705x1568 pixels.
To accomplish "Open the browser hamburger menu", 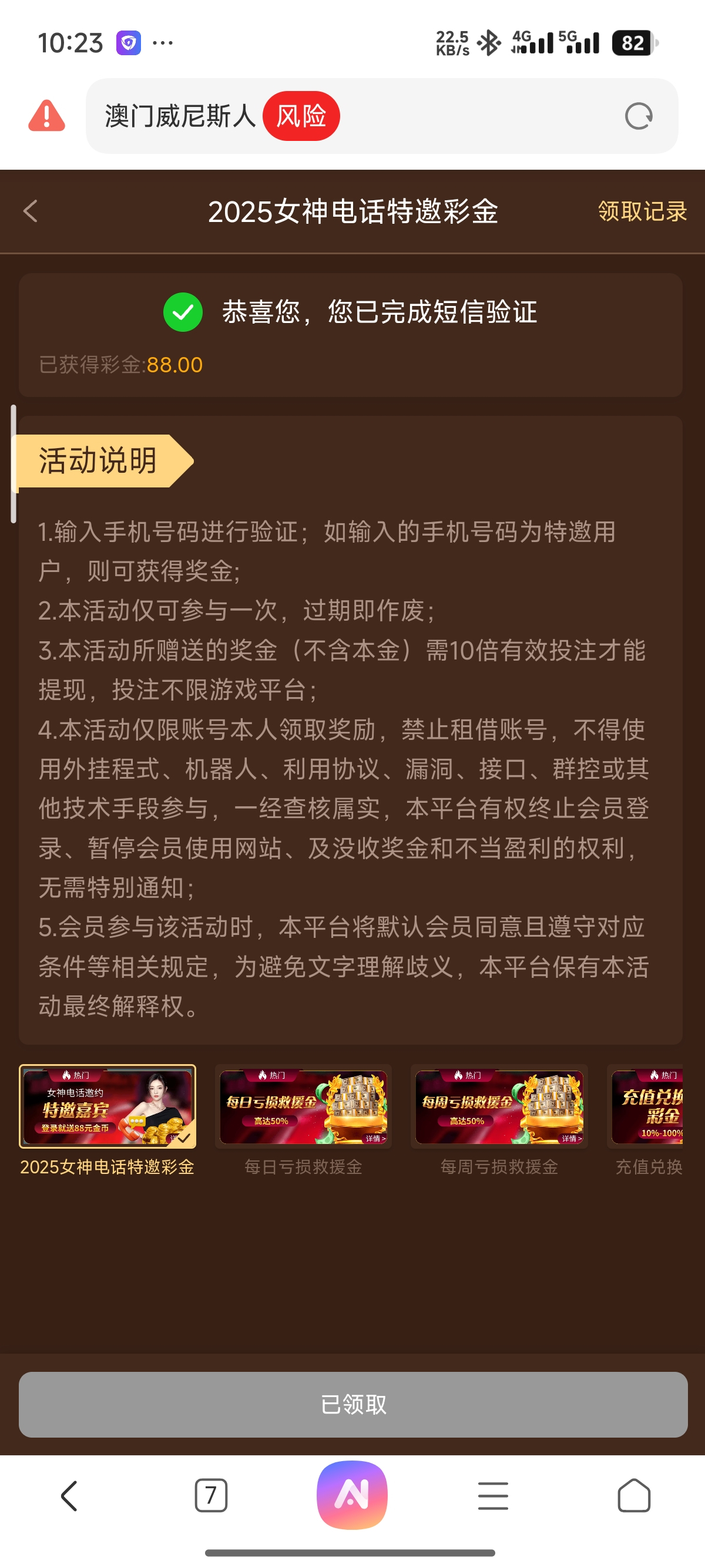I will click(x=492, y=1496).
